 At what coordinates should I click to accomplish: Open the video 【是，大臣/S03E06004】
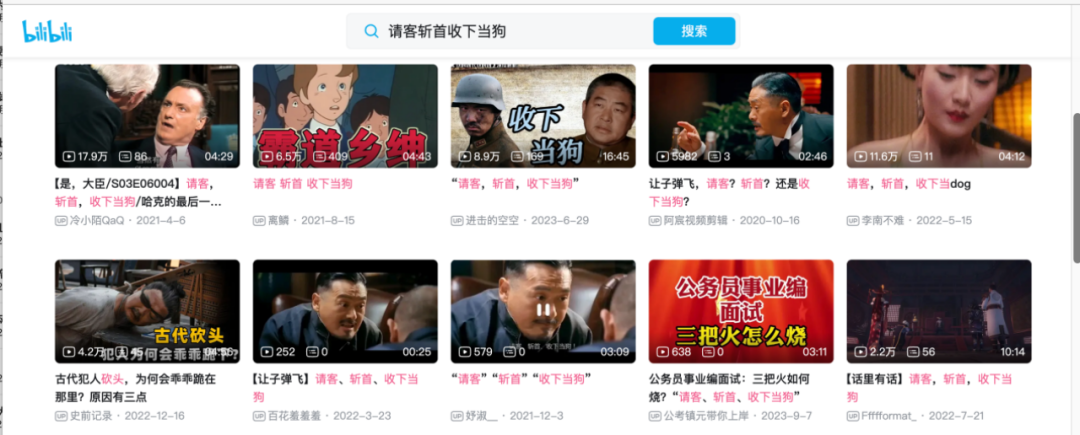coord(147,115)
